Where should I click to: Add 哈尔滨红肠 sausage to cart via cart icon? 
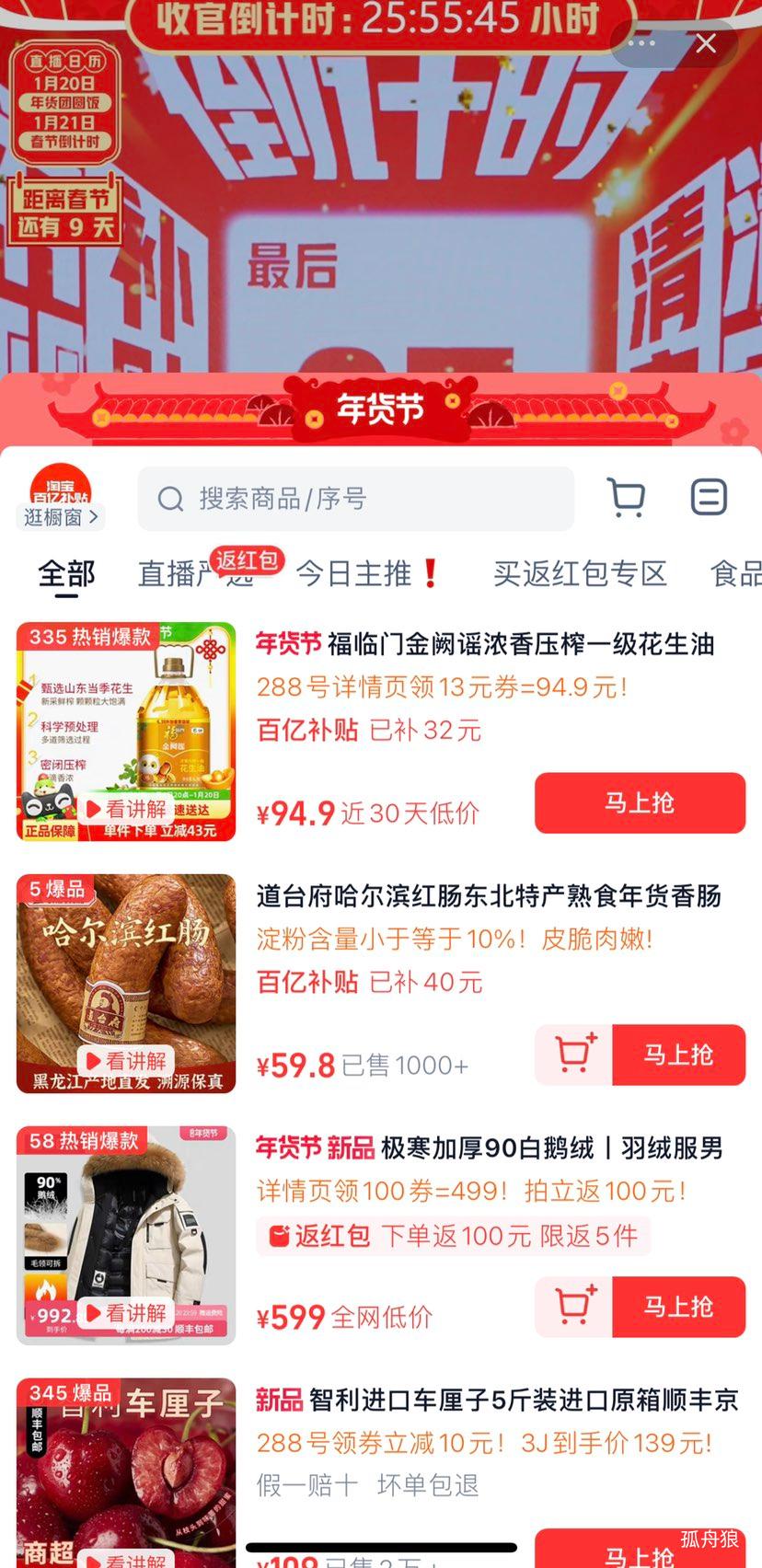pyautogui.click(x=572, y=1055)
